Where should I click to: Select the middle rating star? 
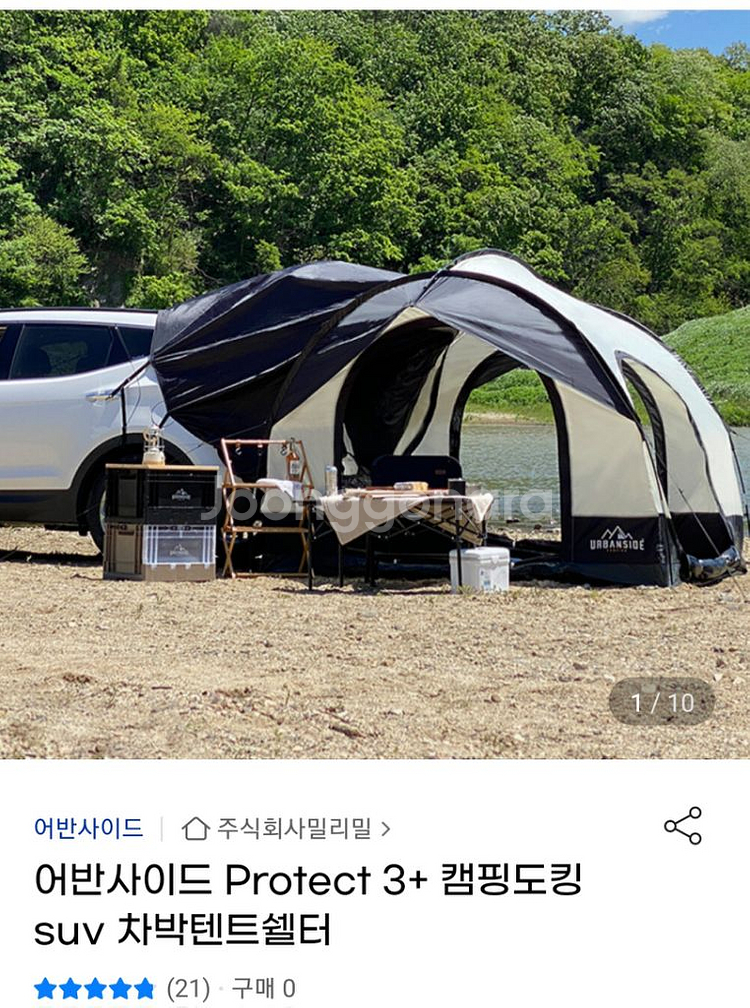click(x=95, y=985)
